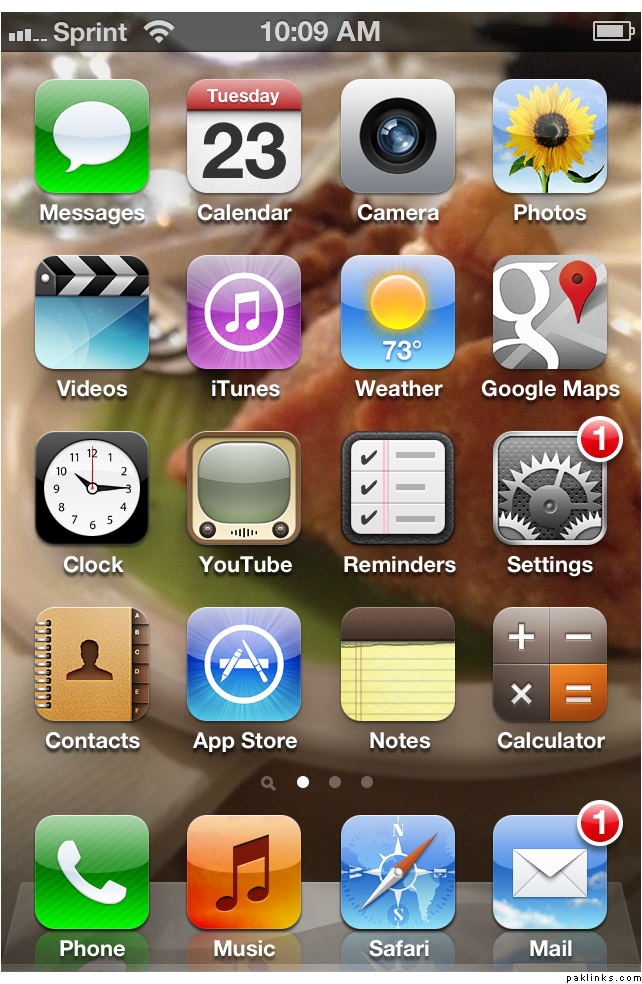Screen dimensions: 642x984
Task: Open Google Maps
Action: (550, 313)
